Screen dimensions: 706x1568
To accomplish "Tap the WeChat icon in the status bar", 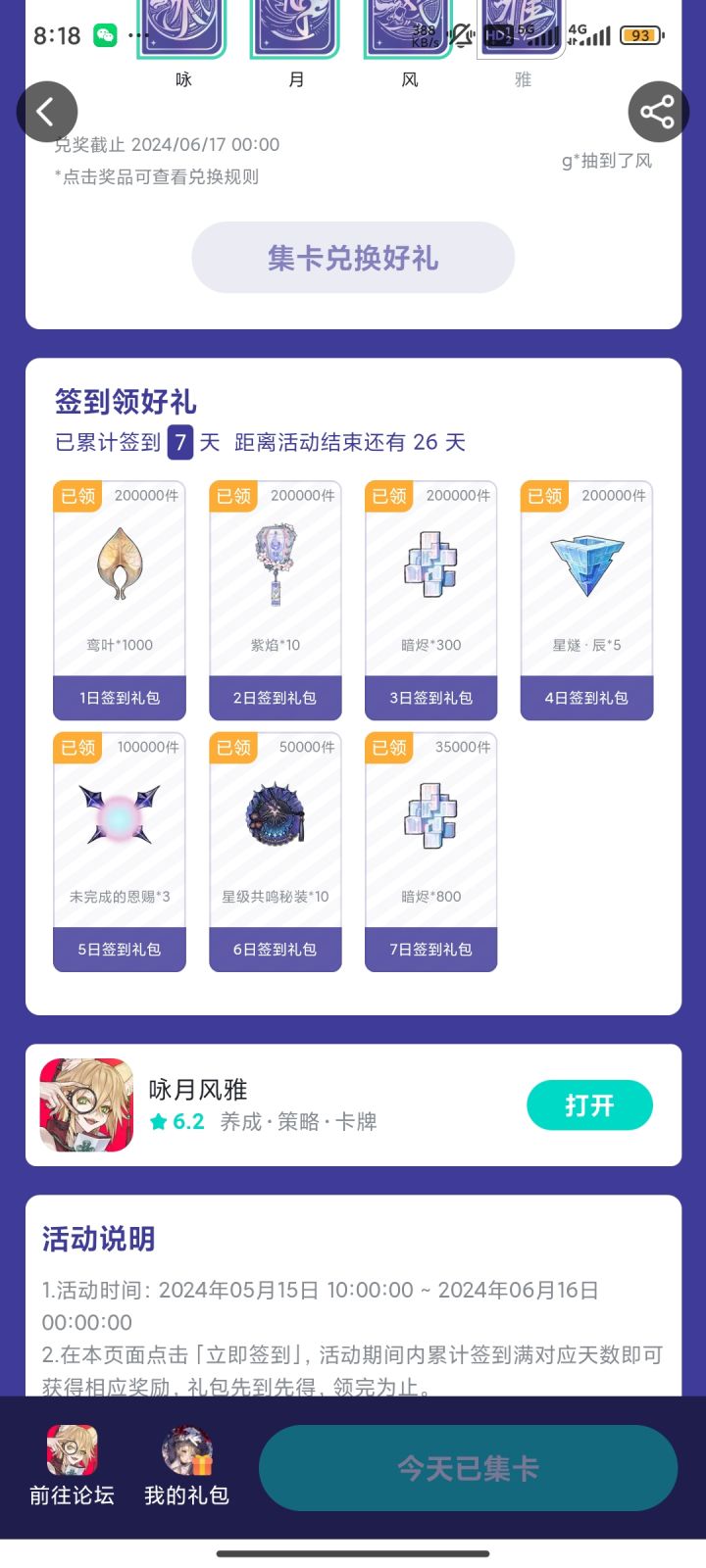I will click(106, 34).
